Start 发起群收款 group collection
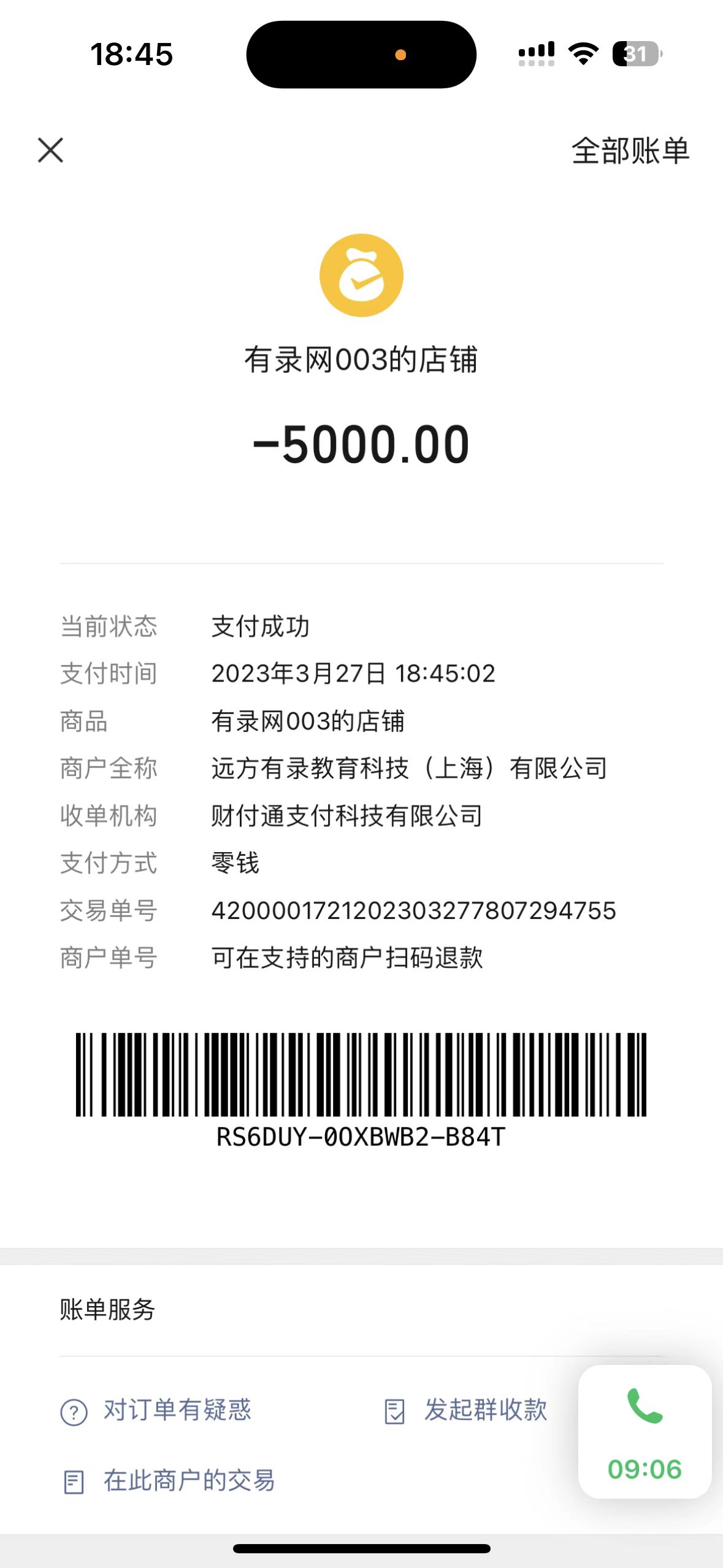This screenshot has height=1568, width=723. [466, 1410]
